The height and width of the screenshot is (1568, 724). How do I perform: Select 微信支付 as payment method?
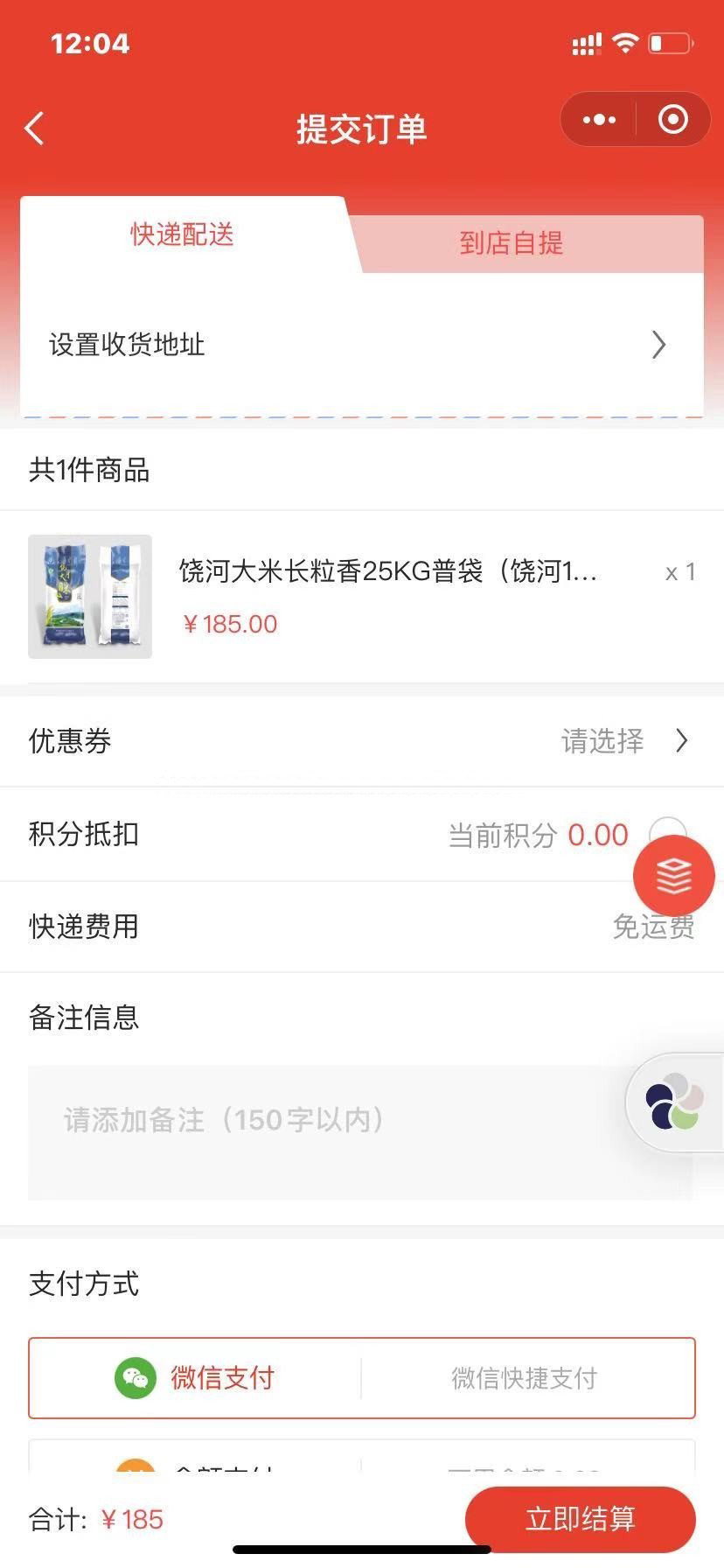tap(196, 1378)
